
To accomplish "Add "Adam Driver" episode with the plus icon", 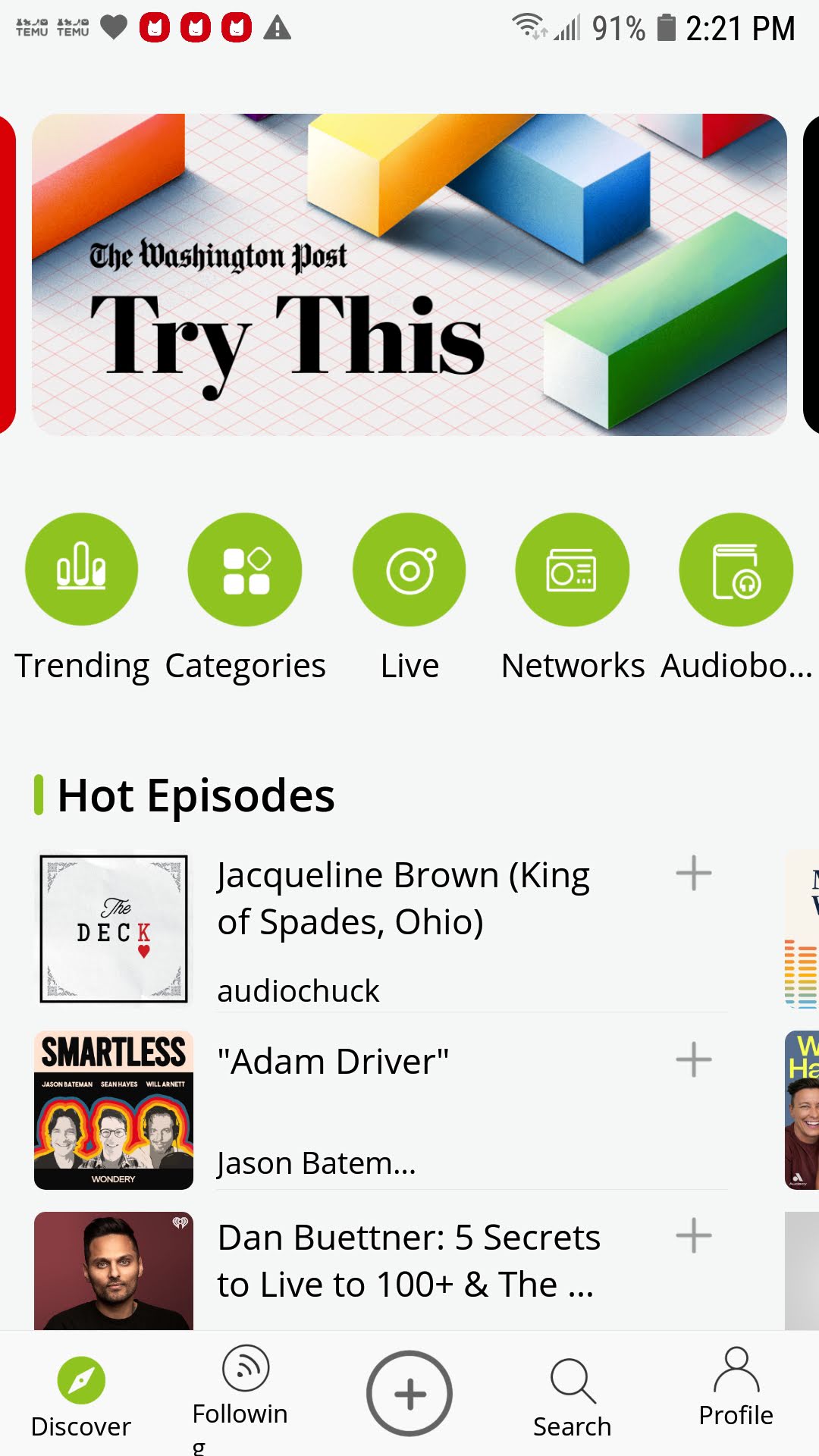I will (693, 1059).
